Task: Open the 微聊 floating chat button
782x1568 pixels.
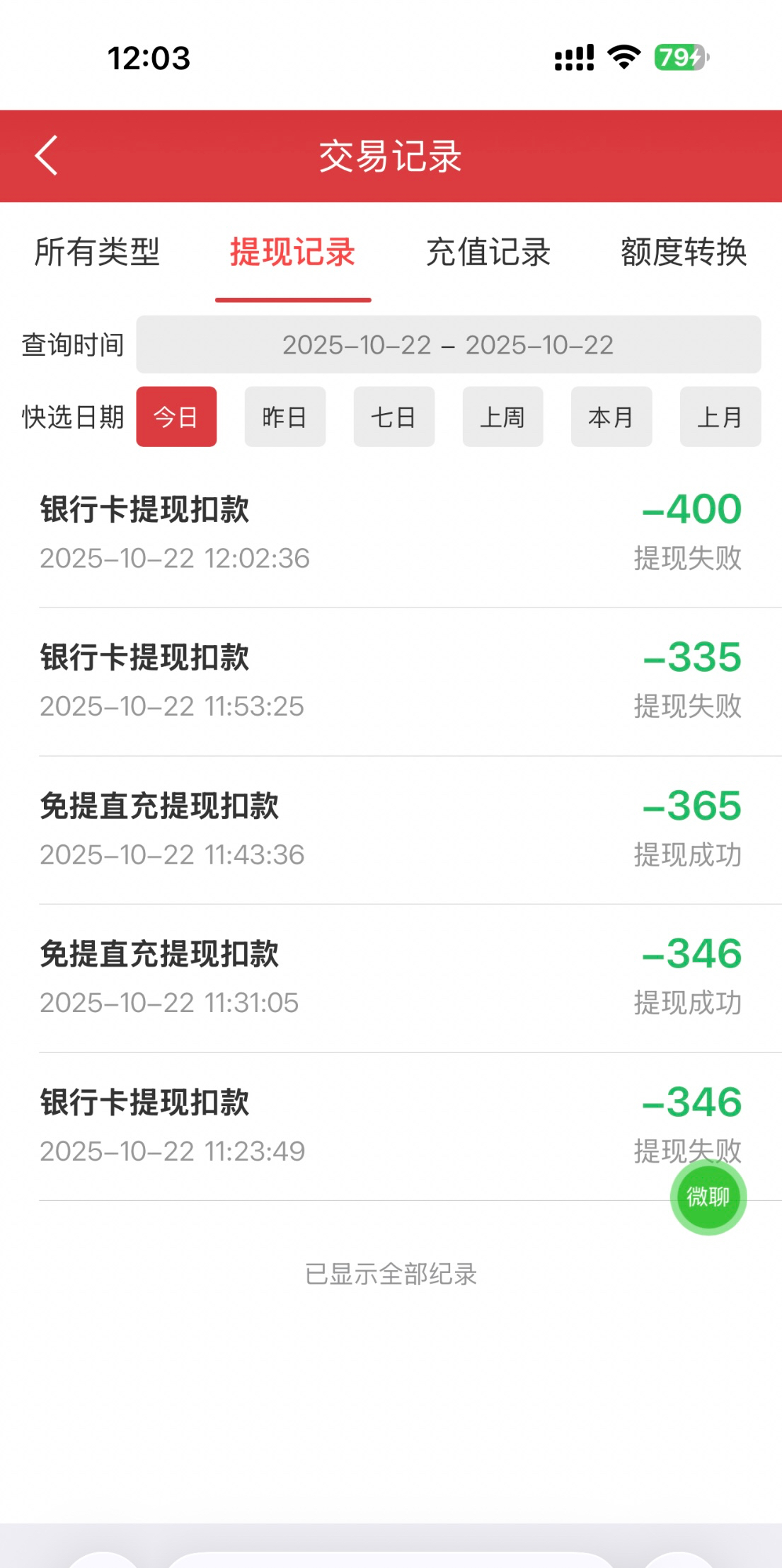Action: point(708,1197)
